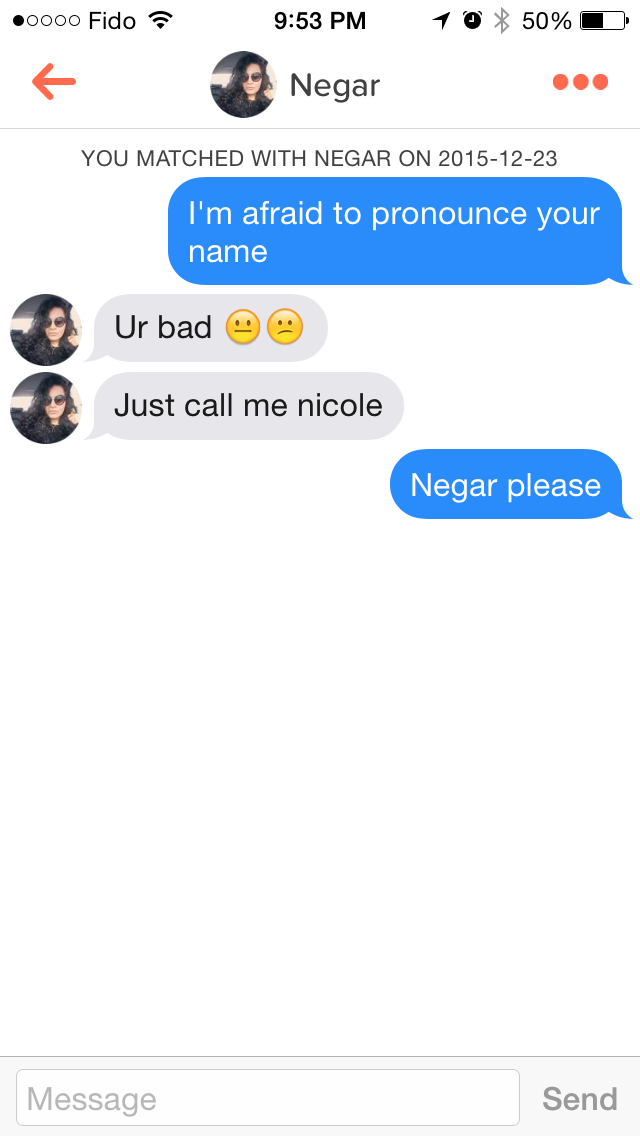Go back using the orange arrow
The height and width of the screenshot is (1136, 640).
54,82
